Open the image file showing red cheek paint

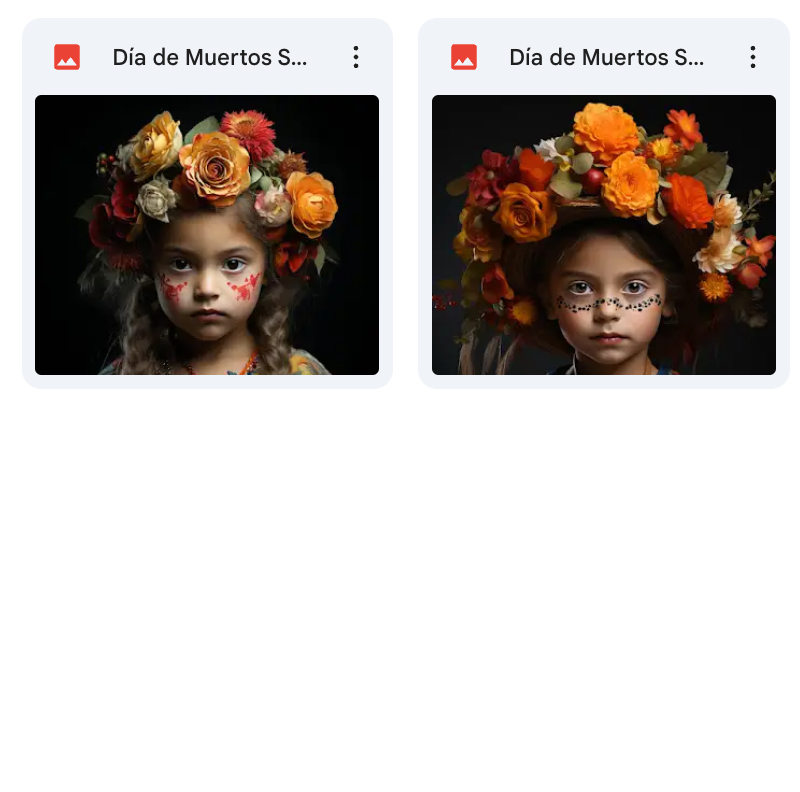(207, 235)
